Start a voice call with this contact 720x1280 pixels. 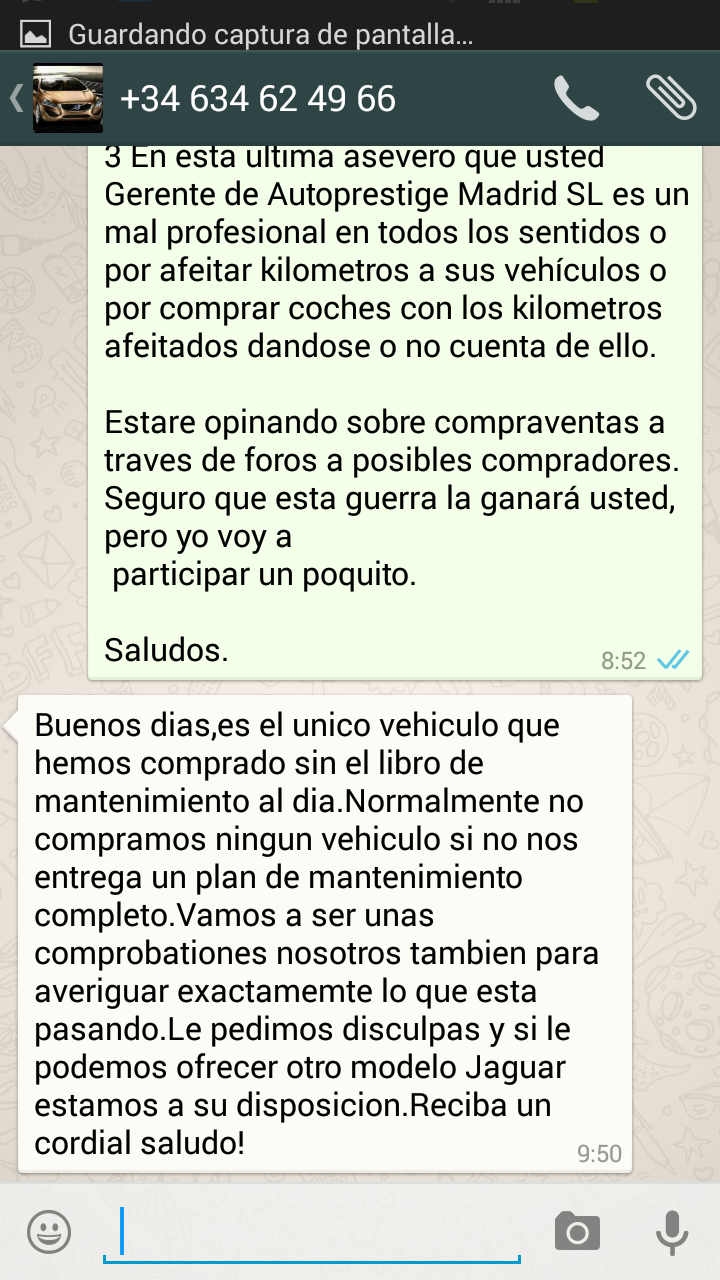[576, 98]
